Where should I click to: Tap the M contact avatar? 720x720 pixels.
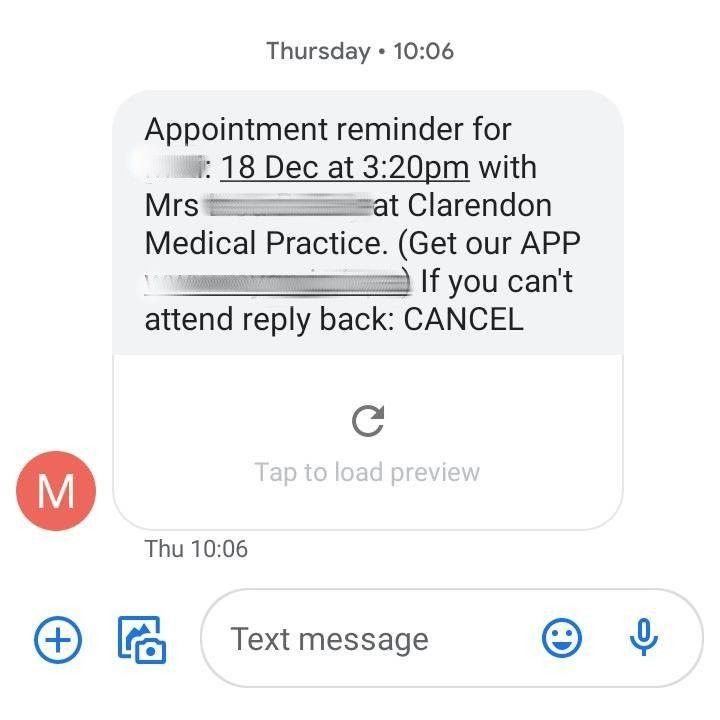(x=57, y=492)
